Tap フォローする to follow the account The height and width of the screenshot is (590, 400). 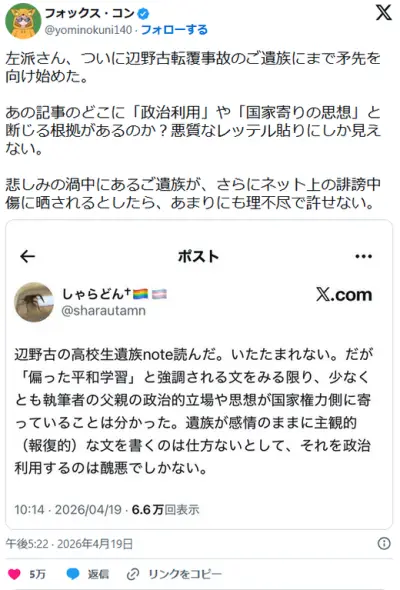pos(174,30)
